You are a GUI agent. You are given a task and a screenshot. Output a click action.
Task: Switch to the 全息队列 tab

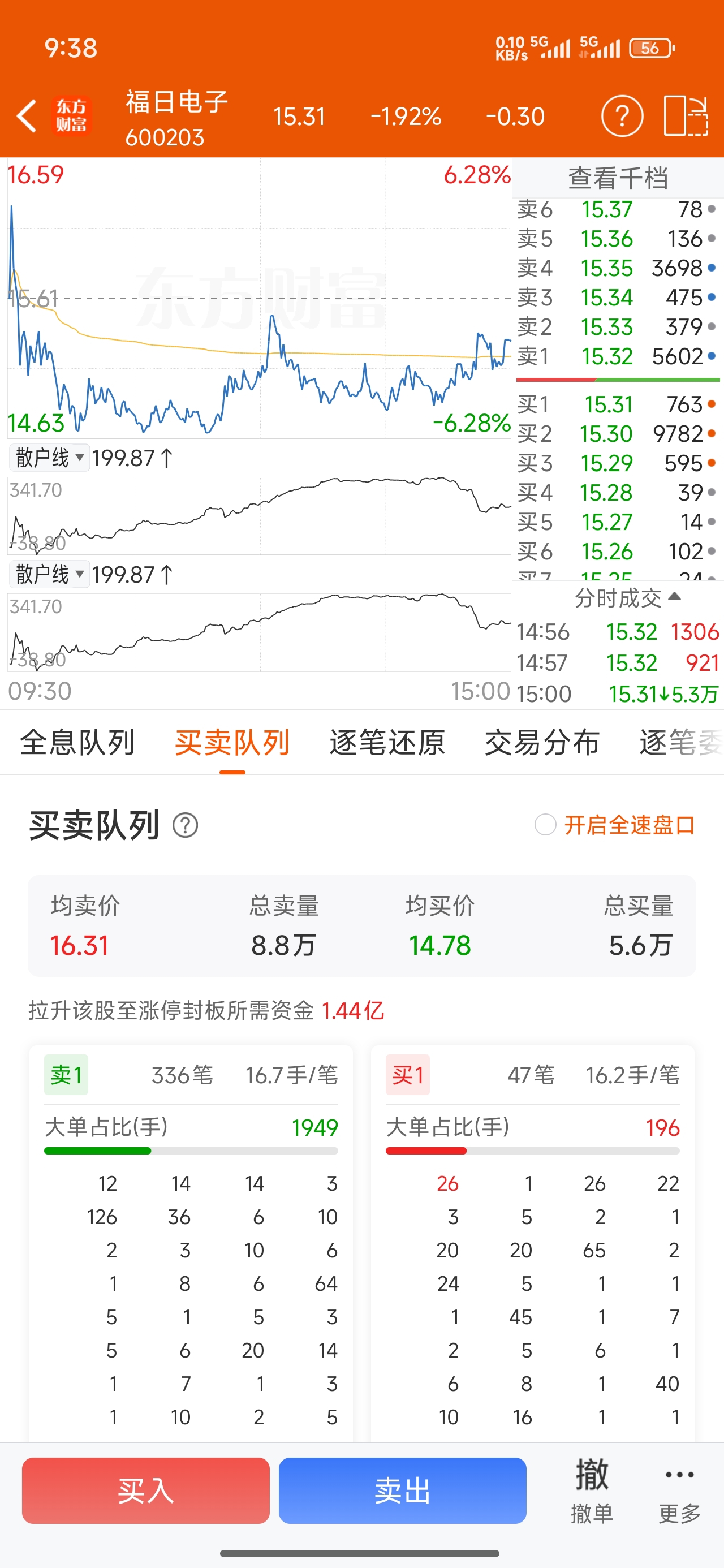[77, 742]
